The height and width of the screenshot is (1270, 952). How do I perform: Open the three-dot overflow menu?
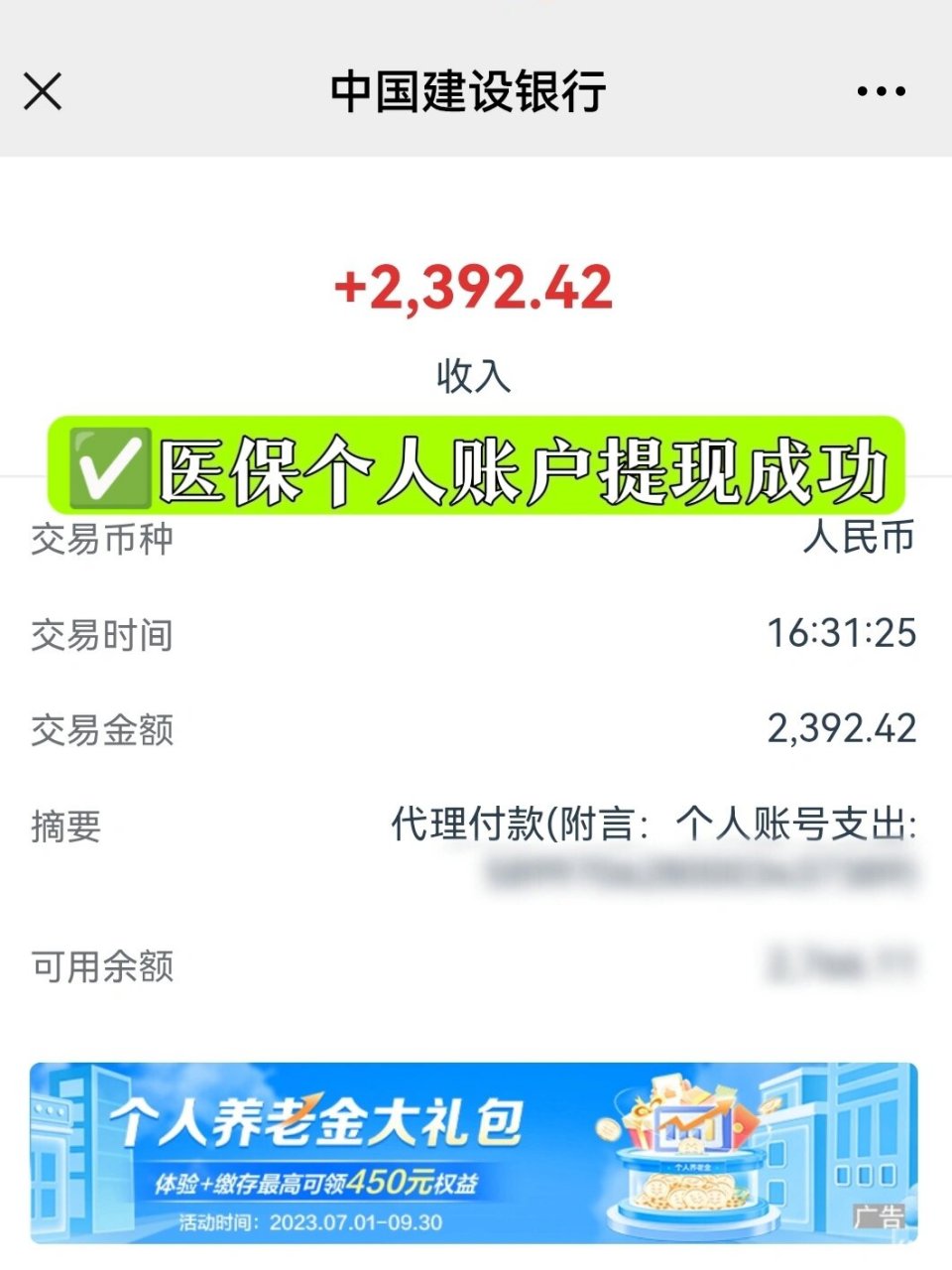tap(881, 91)
